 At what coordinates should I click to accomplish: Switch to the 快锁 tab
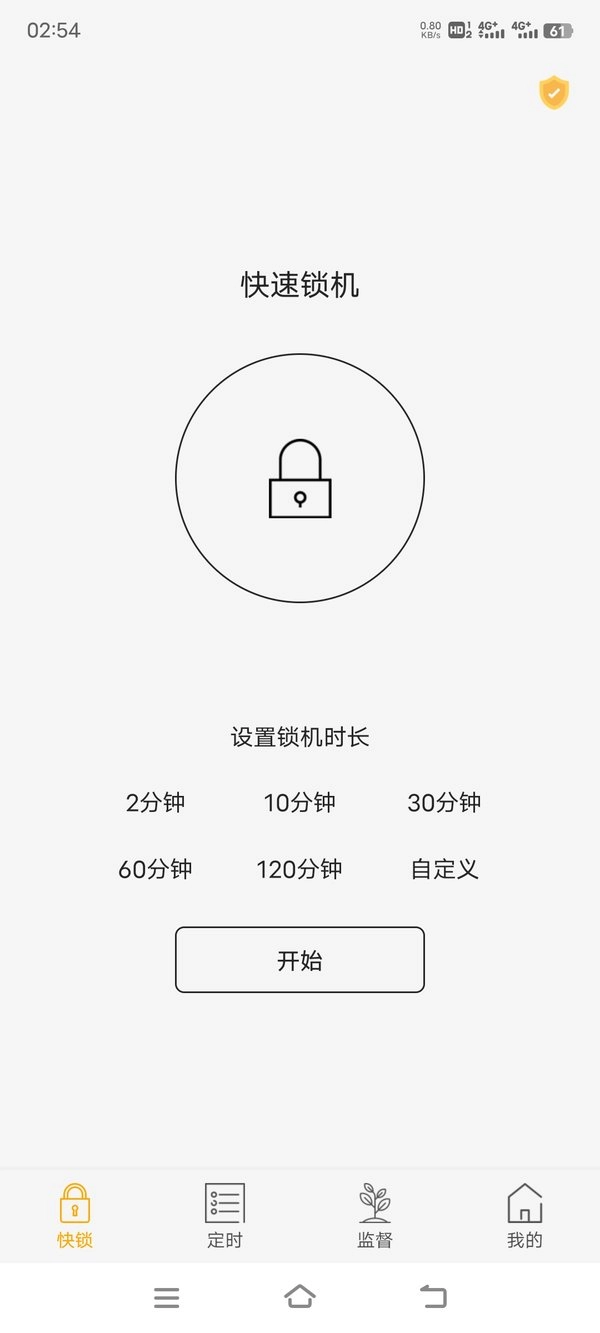click(75, 1215)
